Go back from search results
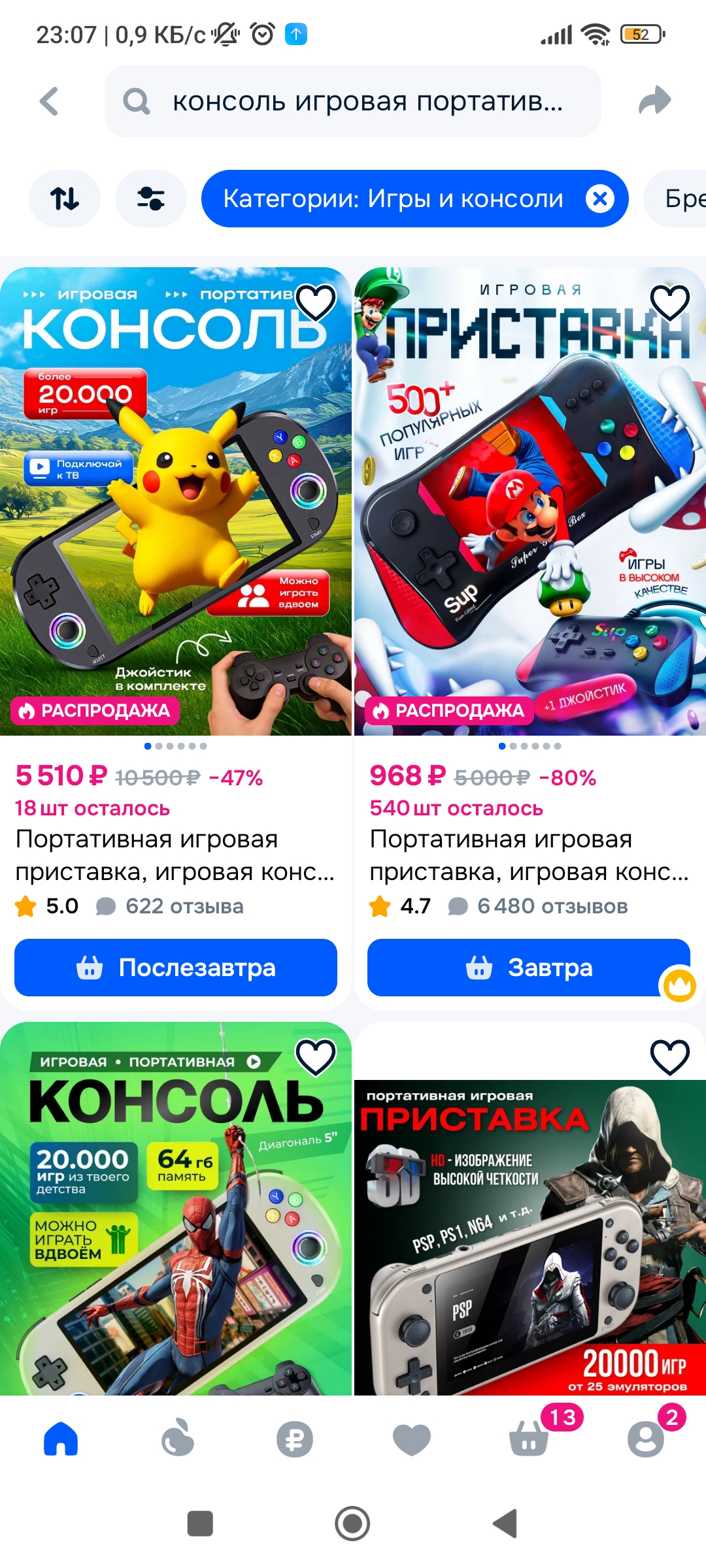The width and height of the screenshot is (706, 1568). pos(49,101)
